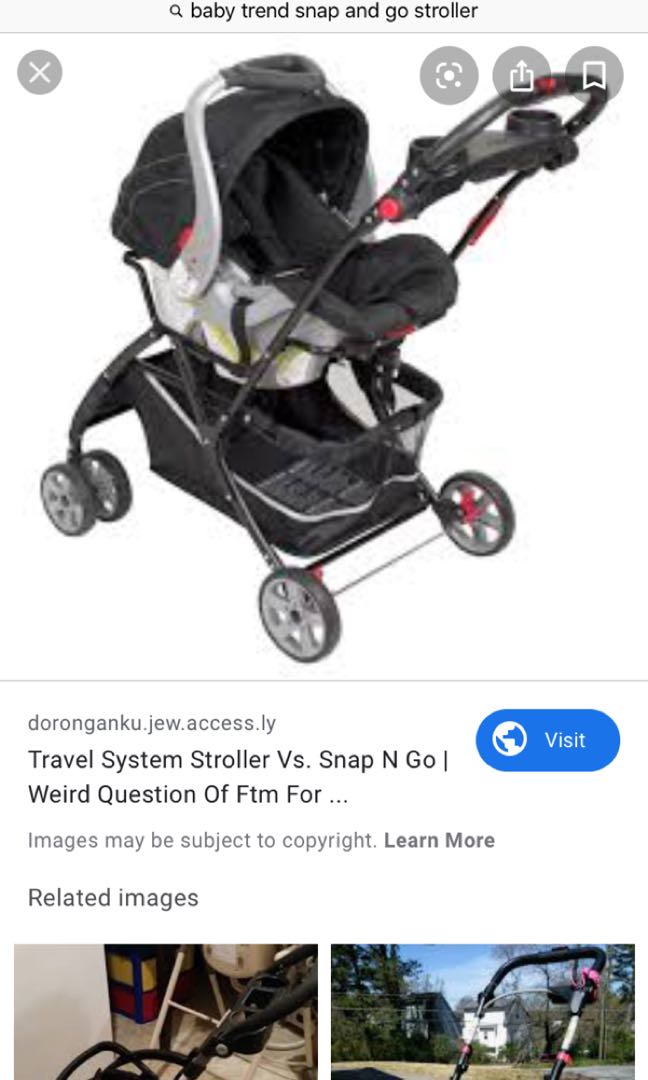Search this image with Lens
This screenshot has height=1080, width=648.
pyautogui.click(x=449, y=75)
